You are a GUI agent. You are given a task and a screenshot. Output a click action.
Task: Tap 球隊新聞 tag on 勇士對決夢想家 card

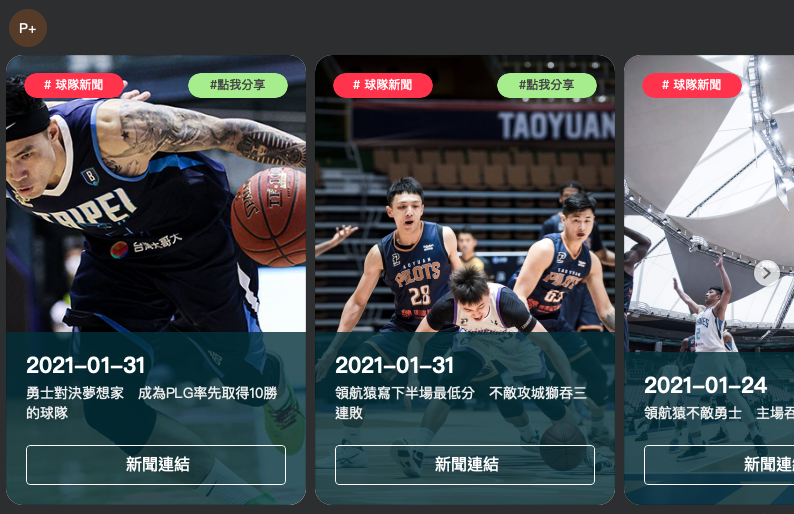(74, 85)
